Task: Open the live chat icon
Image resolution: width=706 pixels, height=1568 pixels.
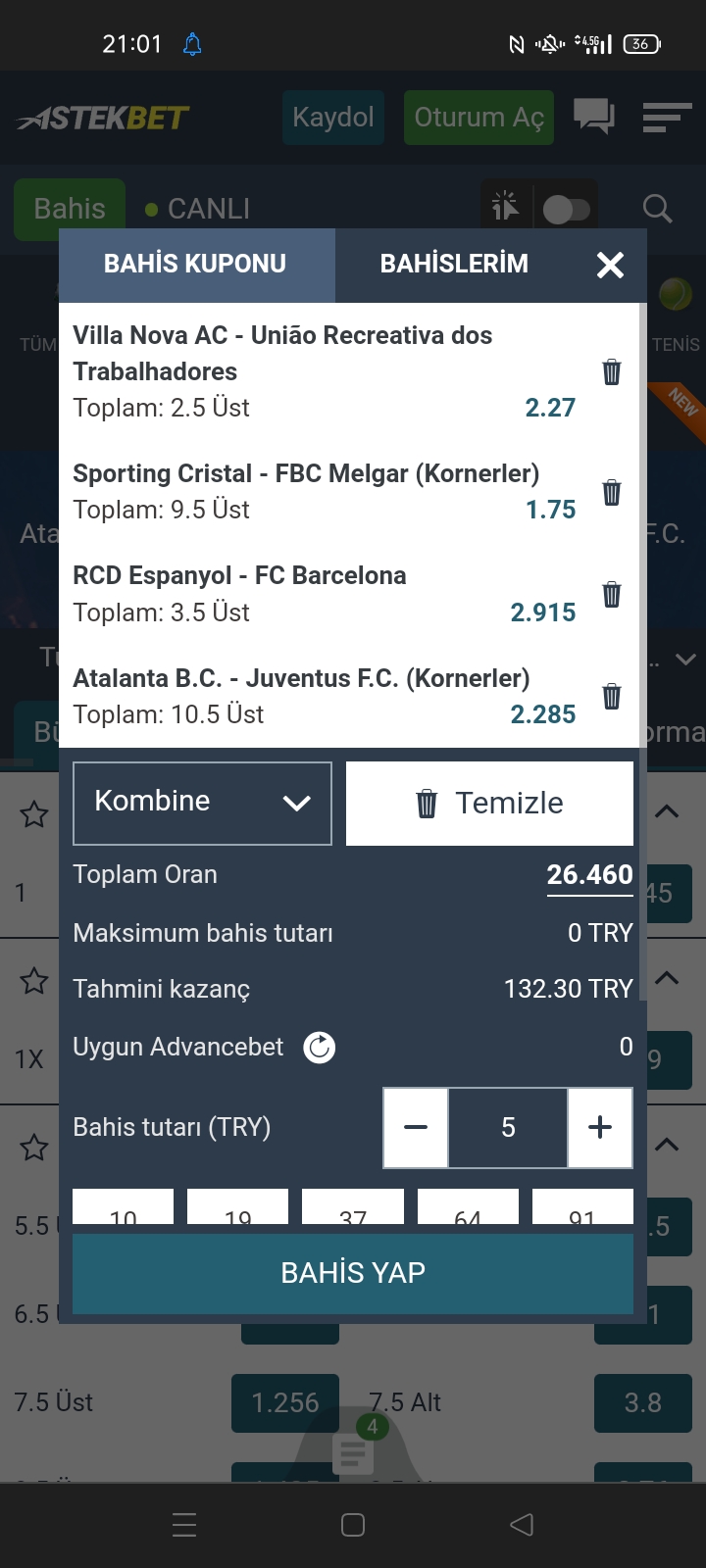Action: [x=594, y=118]
